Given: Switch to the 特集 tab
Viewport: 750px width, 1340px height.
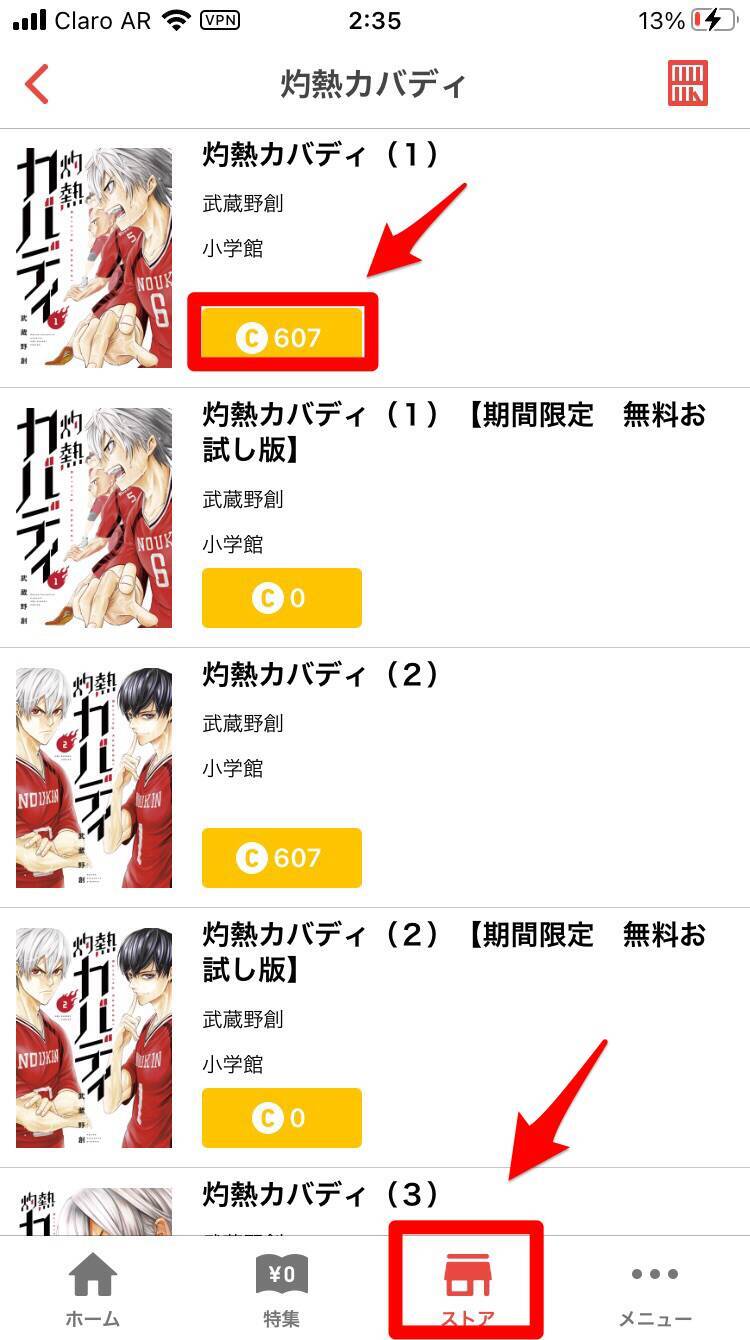Looking at the screenshot, I should click(x=281, y=1290).
